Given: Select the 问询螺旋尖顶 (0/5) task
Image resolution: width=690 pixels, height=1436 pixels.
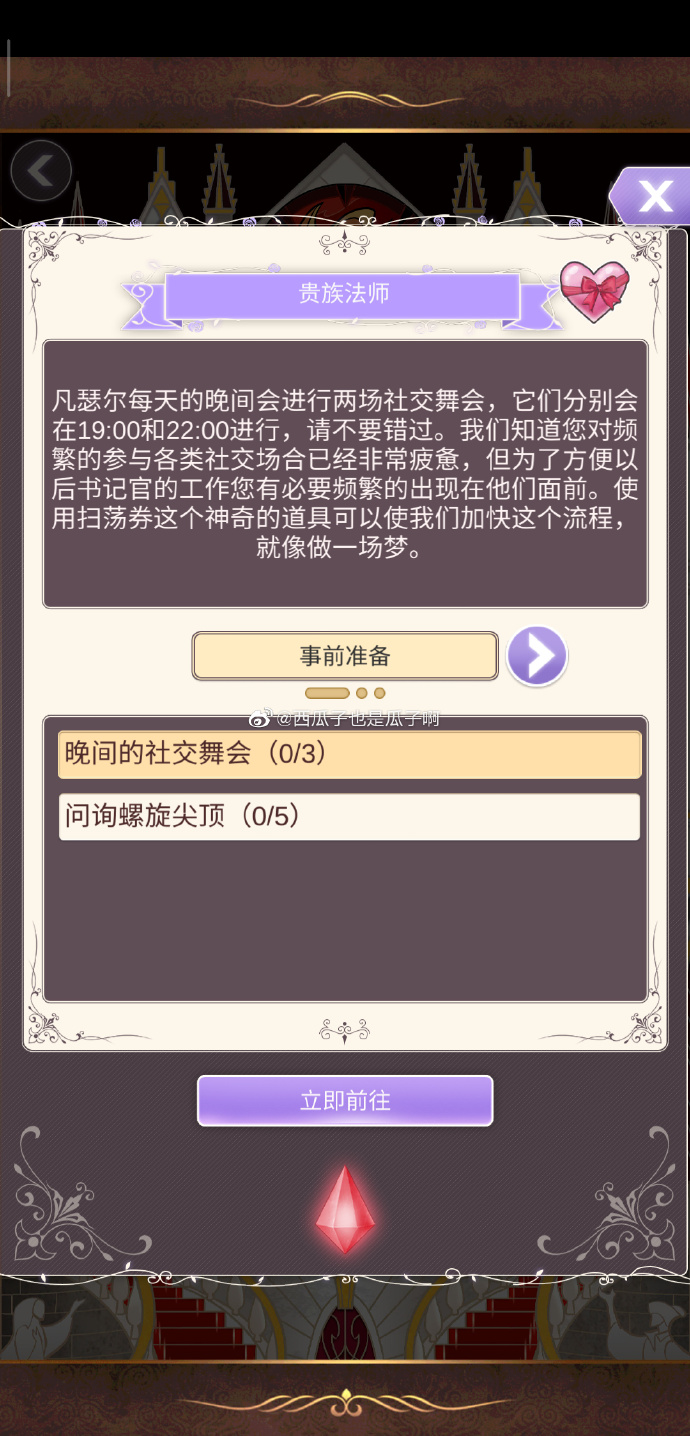Looking at the screenshot, I should (349, 817).
